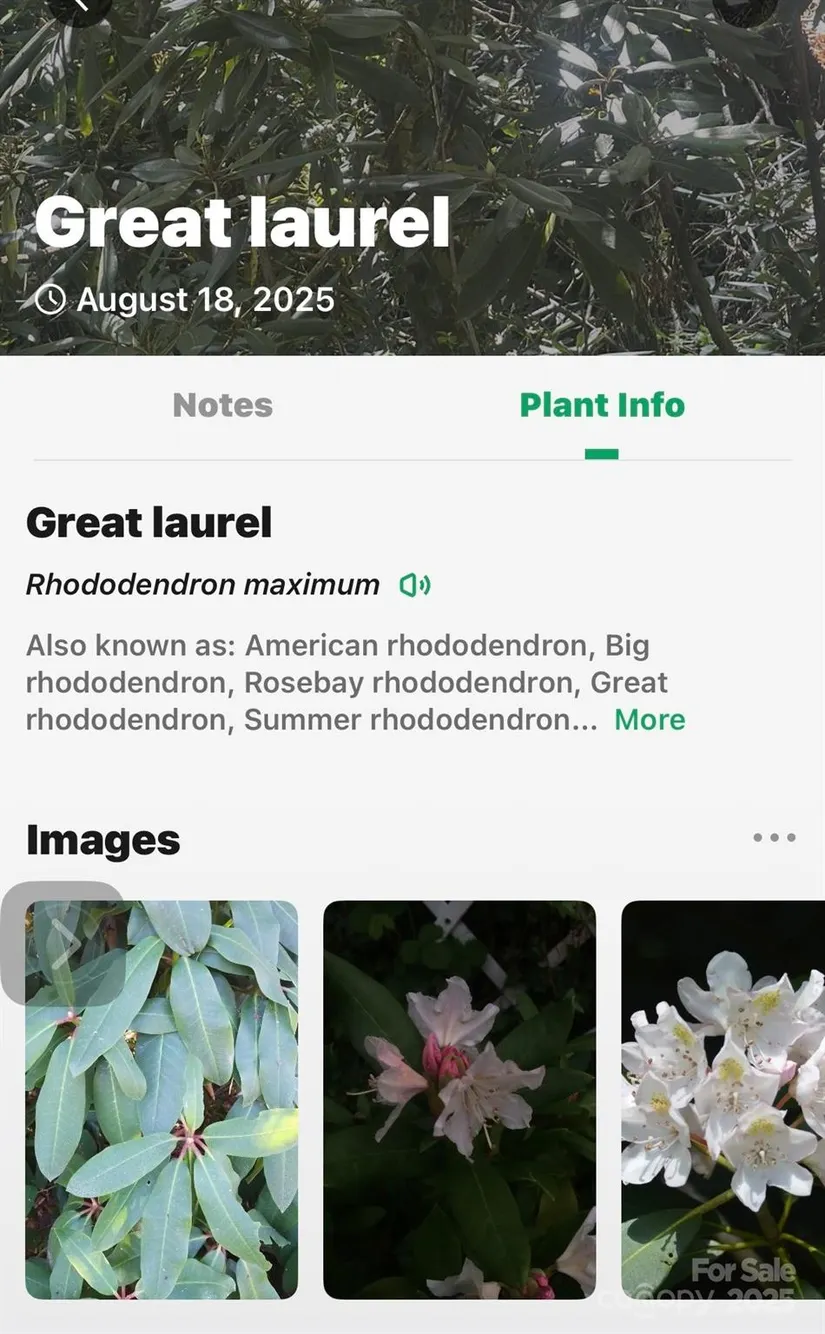The image size is (825, 1334).
Task: View the pink bud flower image
Action: pyautogui.click(x=459, y=1100)
